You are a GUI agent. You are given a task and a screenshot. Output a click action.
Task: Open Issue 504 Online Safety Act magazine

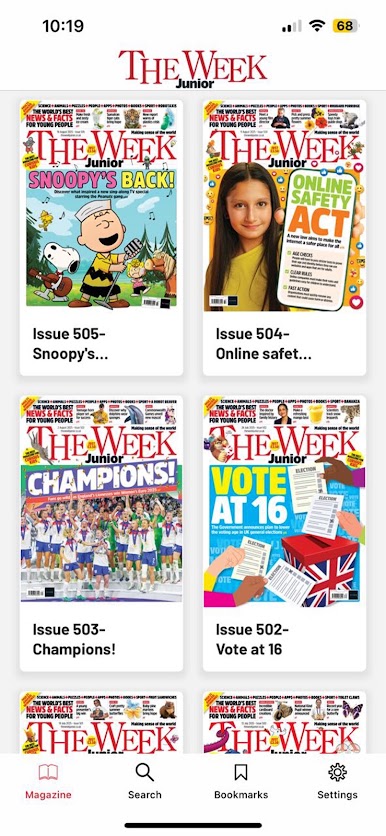284,237
